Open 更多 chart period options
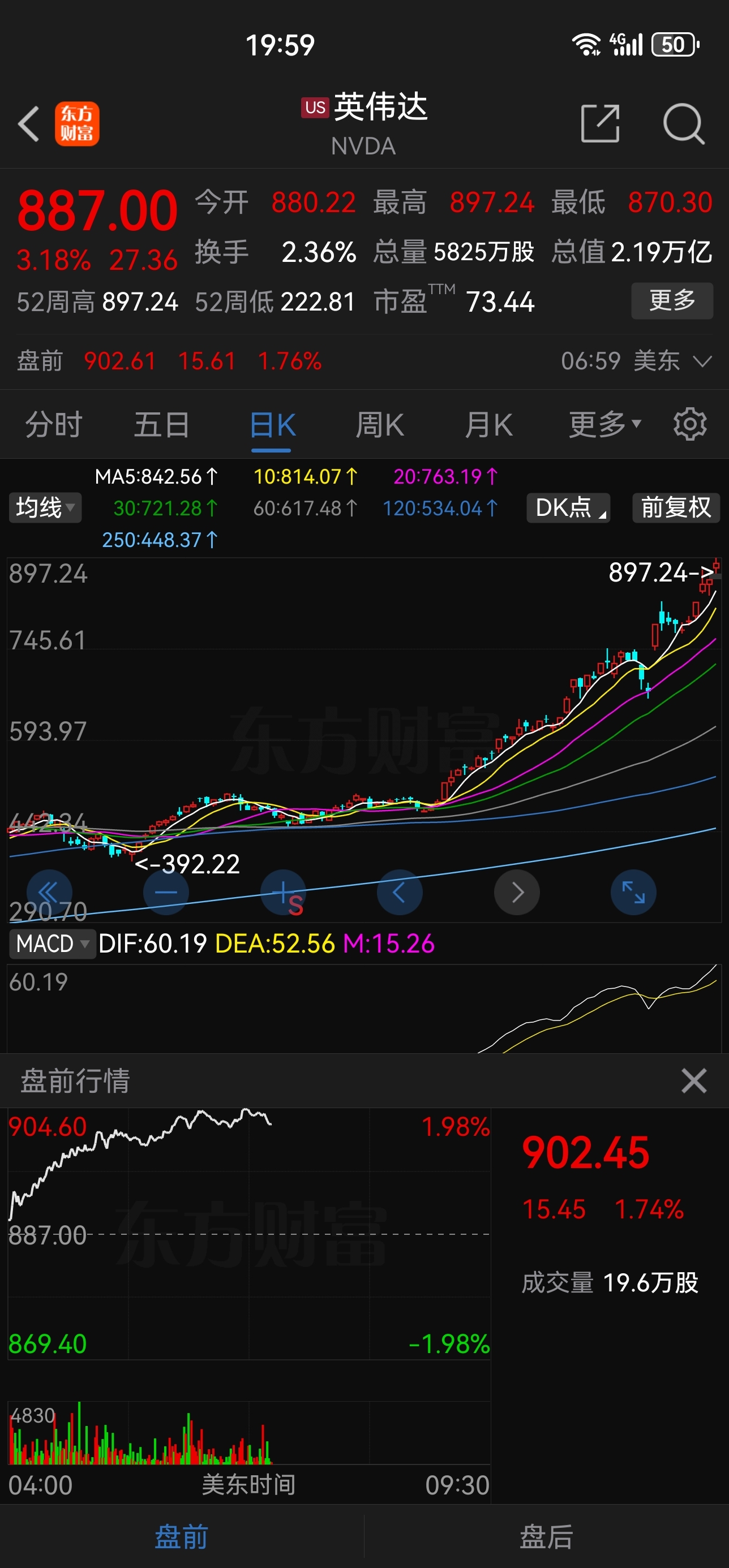Viewport: 729px width, 1568px height. (x=603, y=424)
